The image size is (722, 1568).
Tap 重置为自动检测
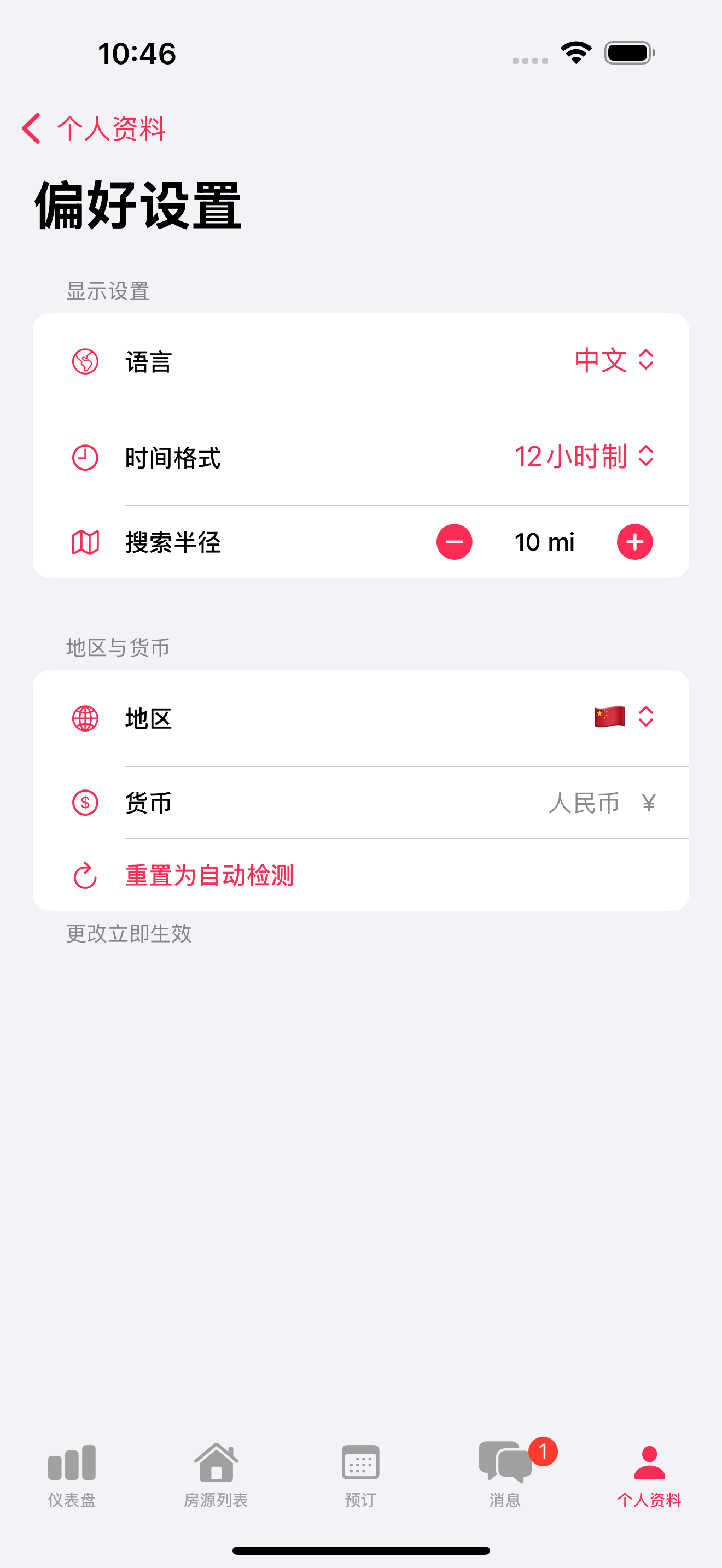[x=209, y=875]
